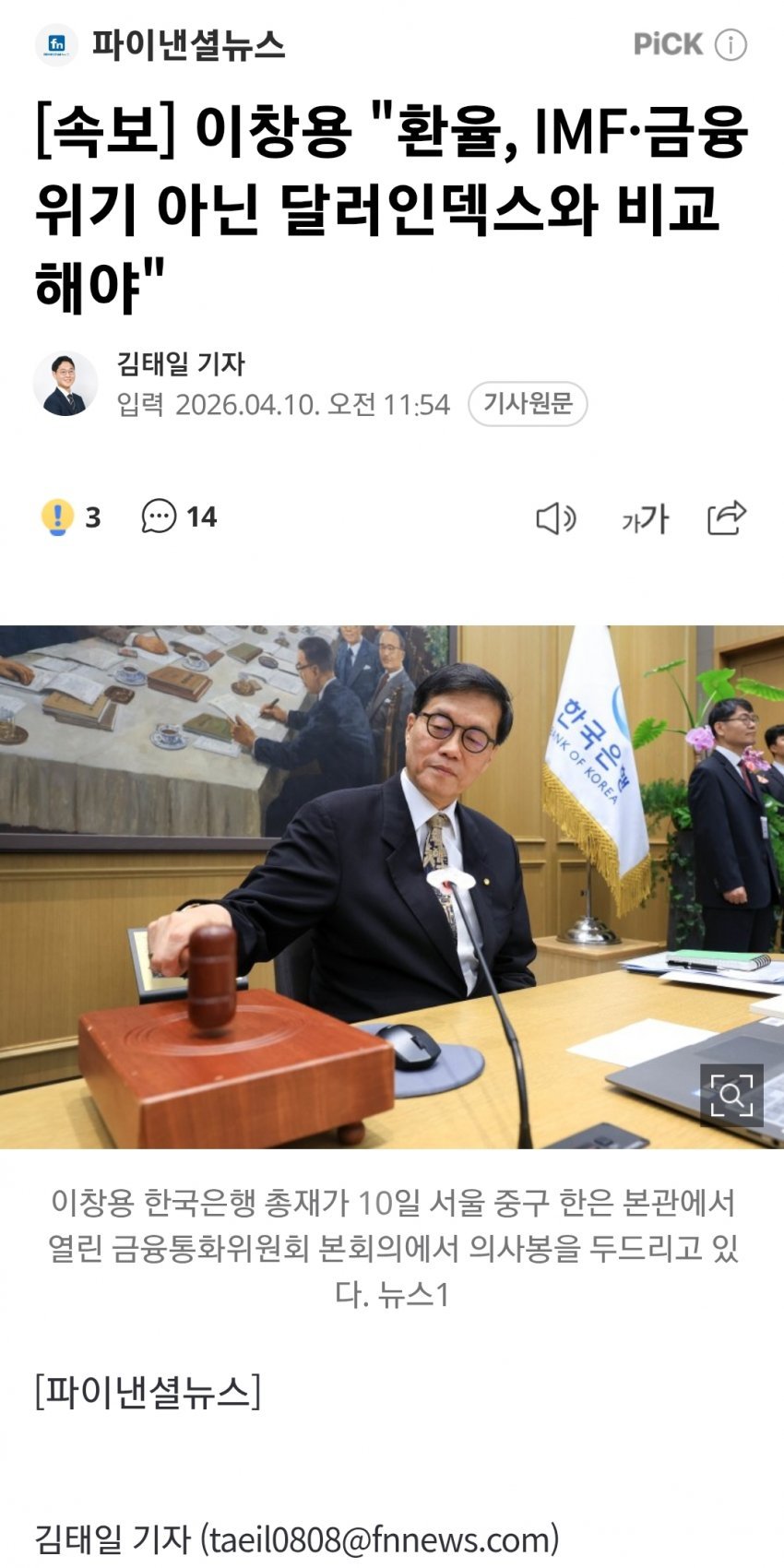784x1568 pixels.
Task: Open the 파이낸셜뉴스 publisher page
Action: coord(187,45)
